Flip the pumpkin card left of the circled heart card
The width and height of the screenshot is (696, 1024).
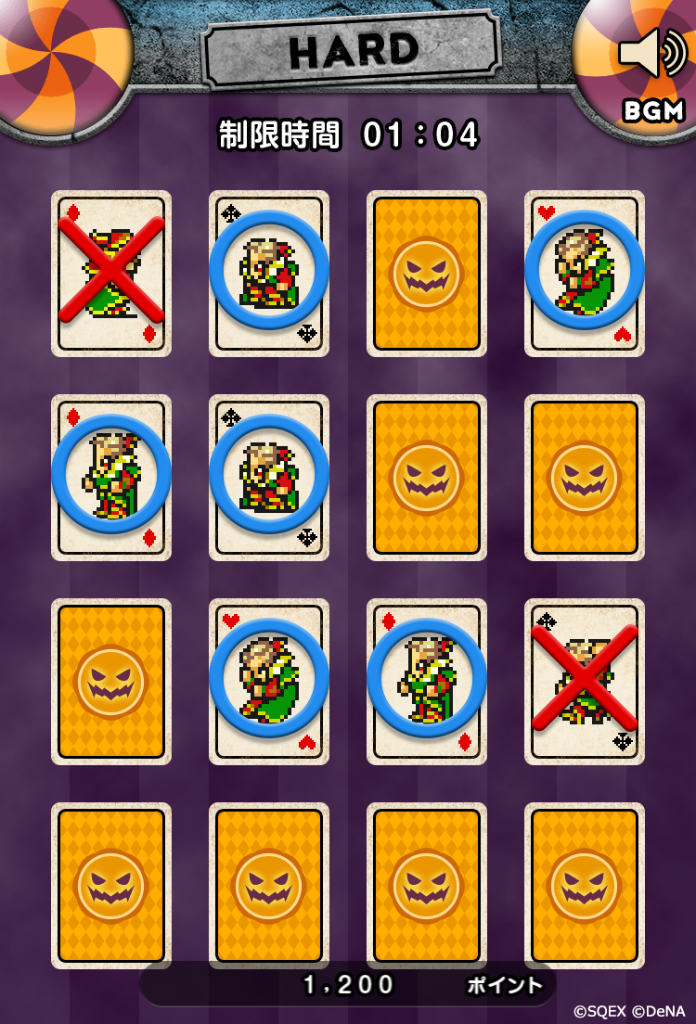coord(111,681)
